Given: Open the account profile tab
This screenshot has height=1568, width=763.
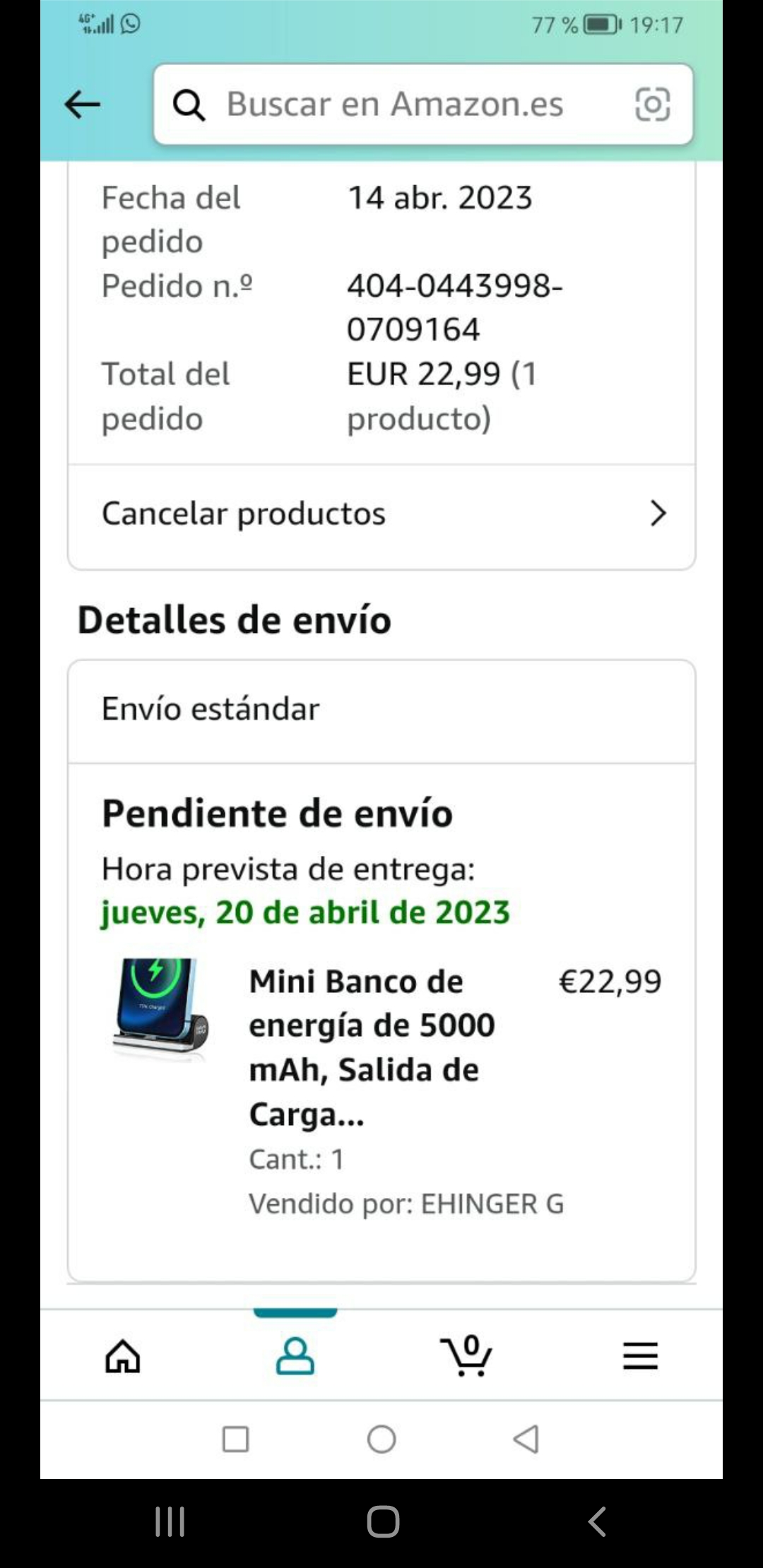Looking at the screenshot, I should [295, 1356].
